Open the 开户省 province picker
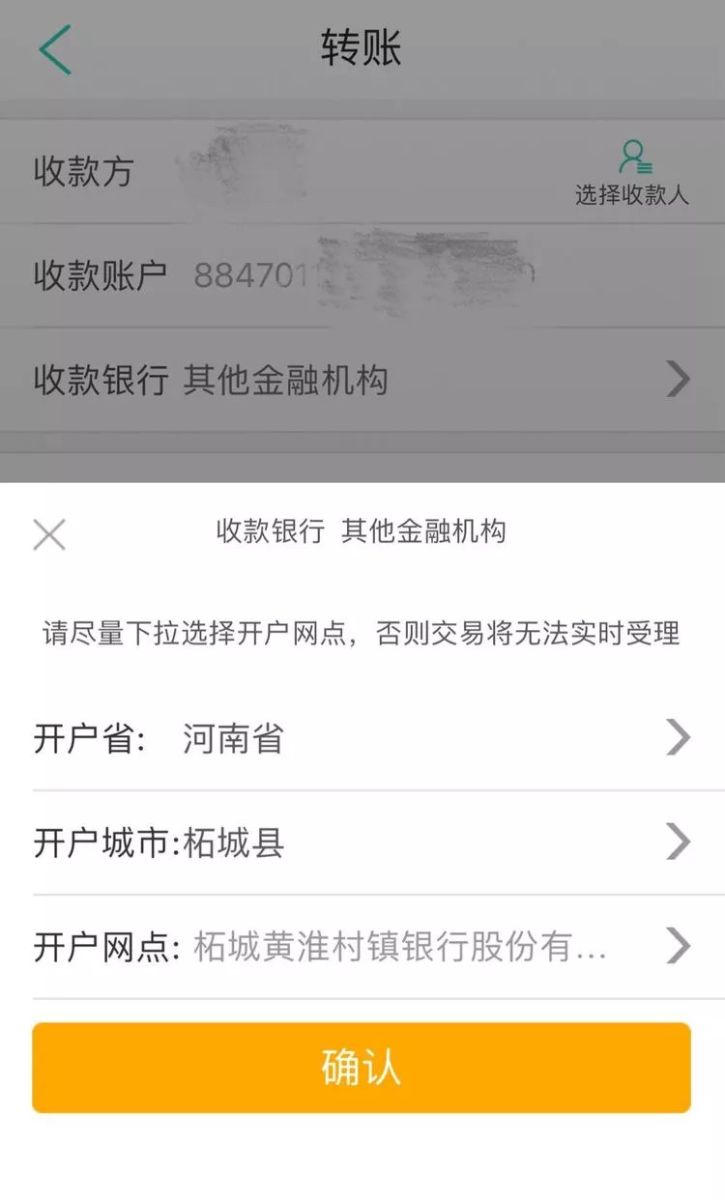The image size is (725, 1200). pyautogui.click(x=362, y=739)
